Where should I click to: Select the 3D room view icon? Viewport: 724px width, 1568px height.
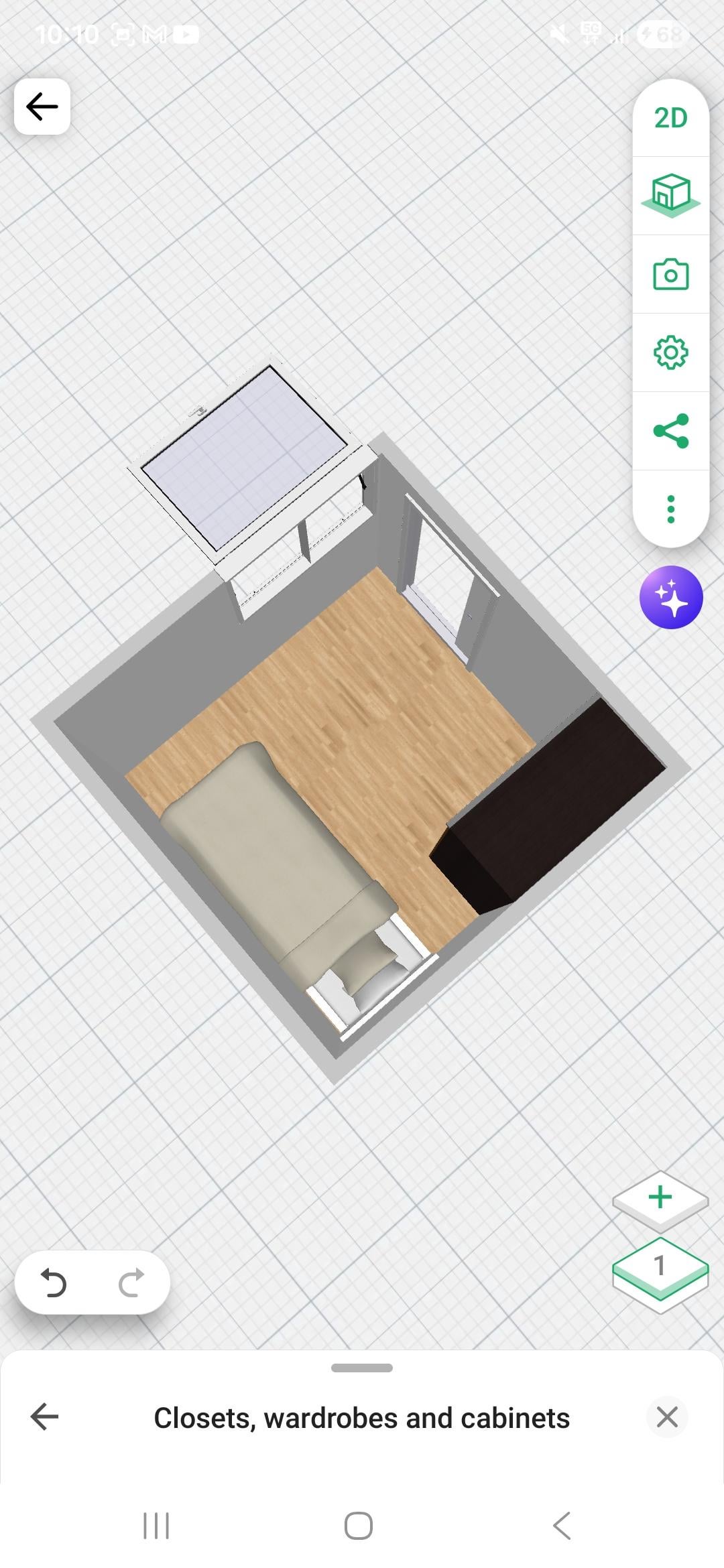[670, 195]
